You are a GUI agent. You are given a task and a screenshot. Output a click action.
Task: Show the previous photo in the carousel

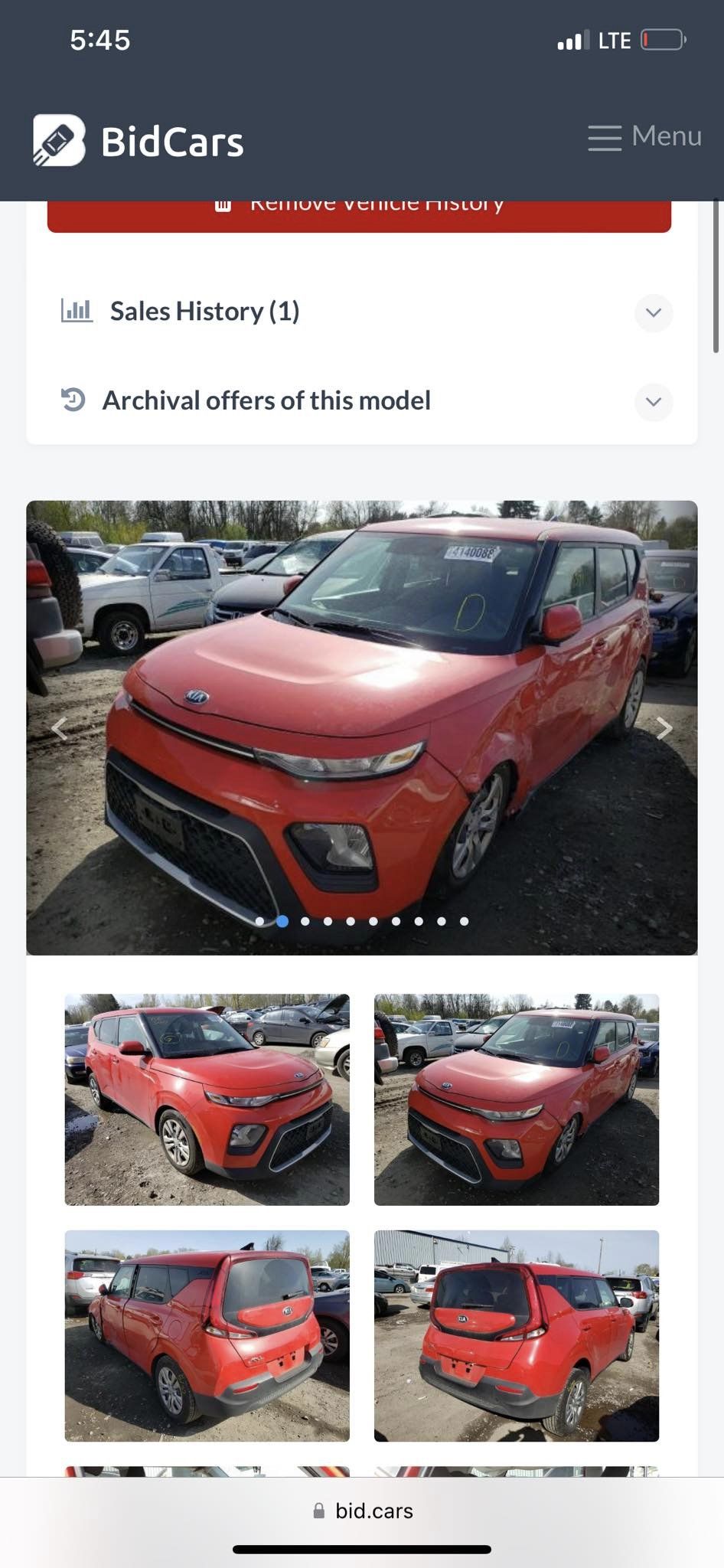pyautogui.click(x=60, y=728)
